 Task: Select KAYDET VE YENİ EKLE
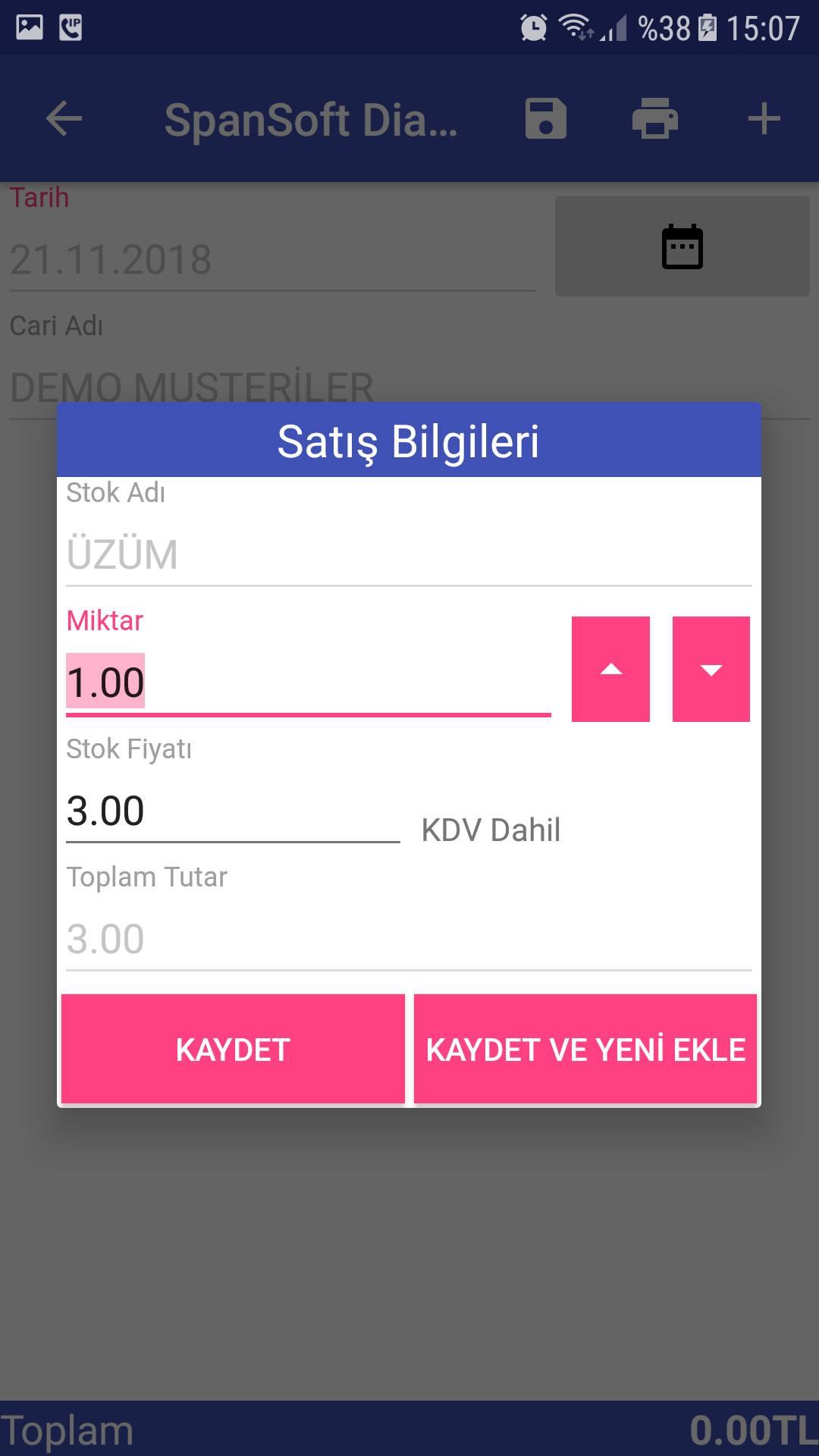[585, 1050]
